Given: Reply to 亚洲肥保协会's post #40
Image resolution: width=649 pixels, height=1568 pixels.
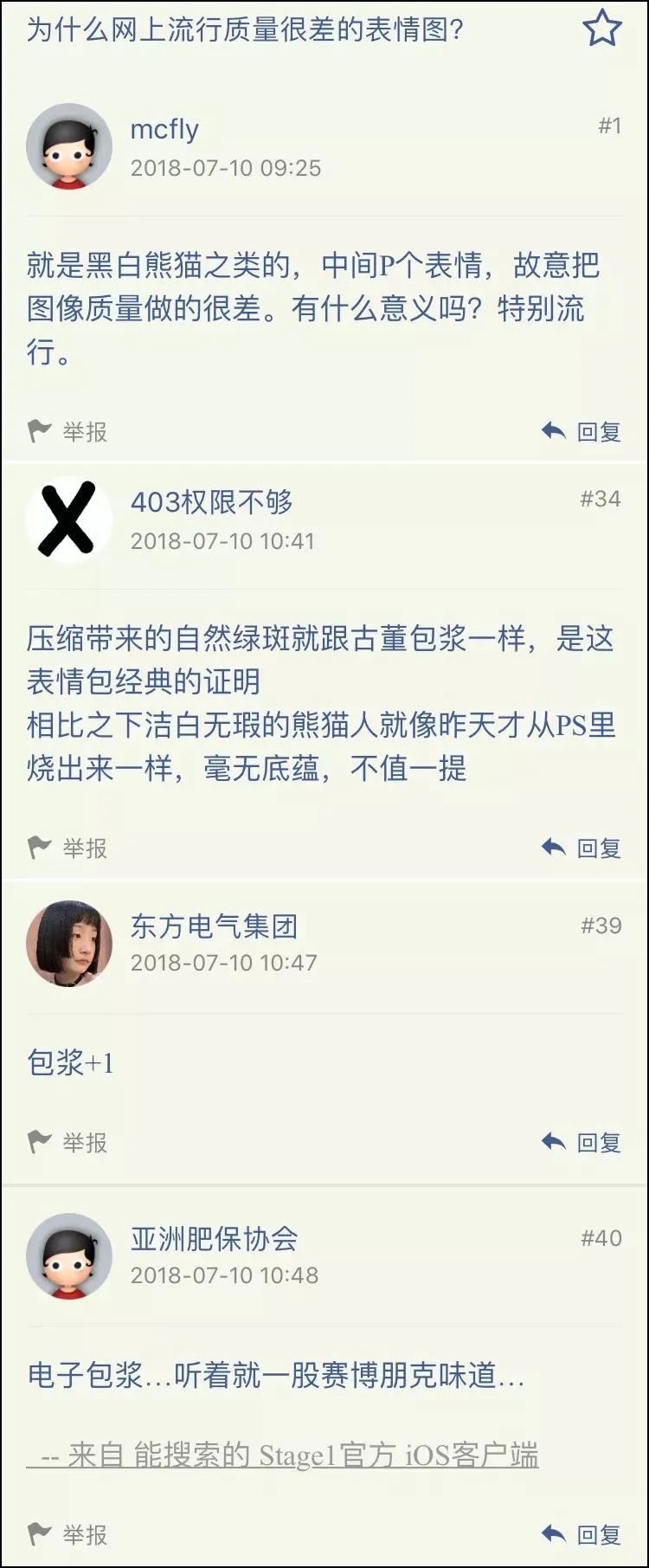Looking at the screenshot, I should (x=582, y=1534).
